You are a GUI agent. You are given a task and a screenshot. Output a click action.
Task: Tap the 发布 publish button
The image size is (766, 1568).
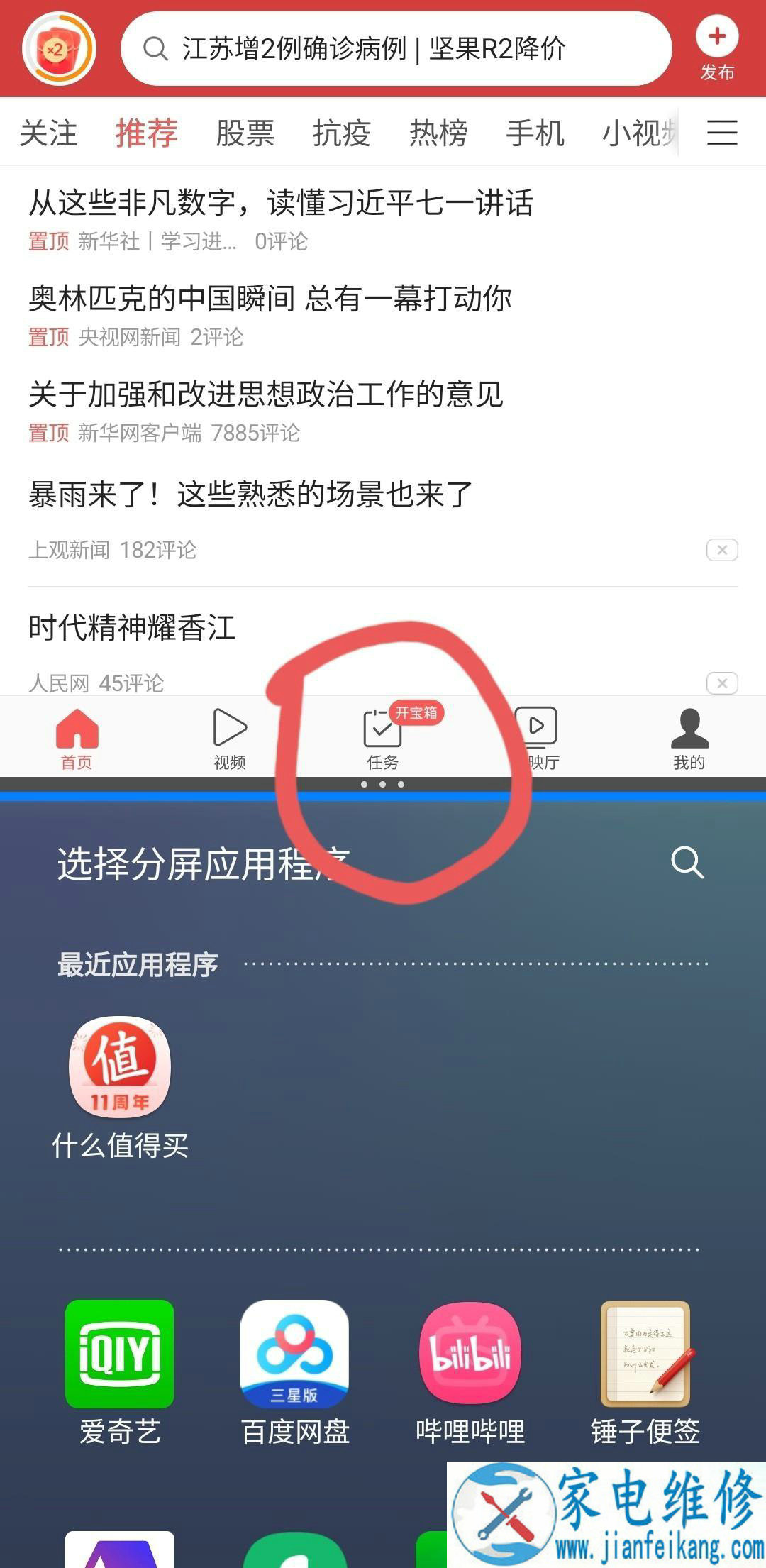pyautogui.click(x=717, y=48)
